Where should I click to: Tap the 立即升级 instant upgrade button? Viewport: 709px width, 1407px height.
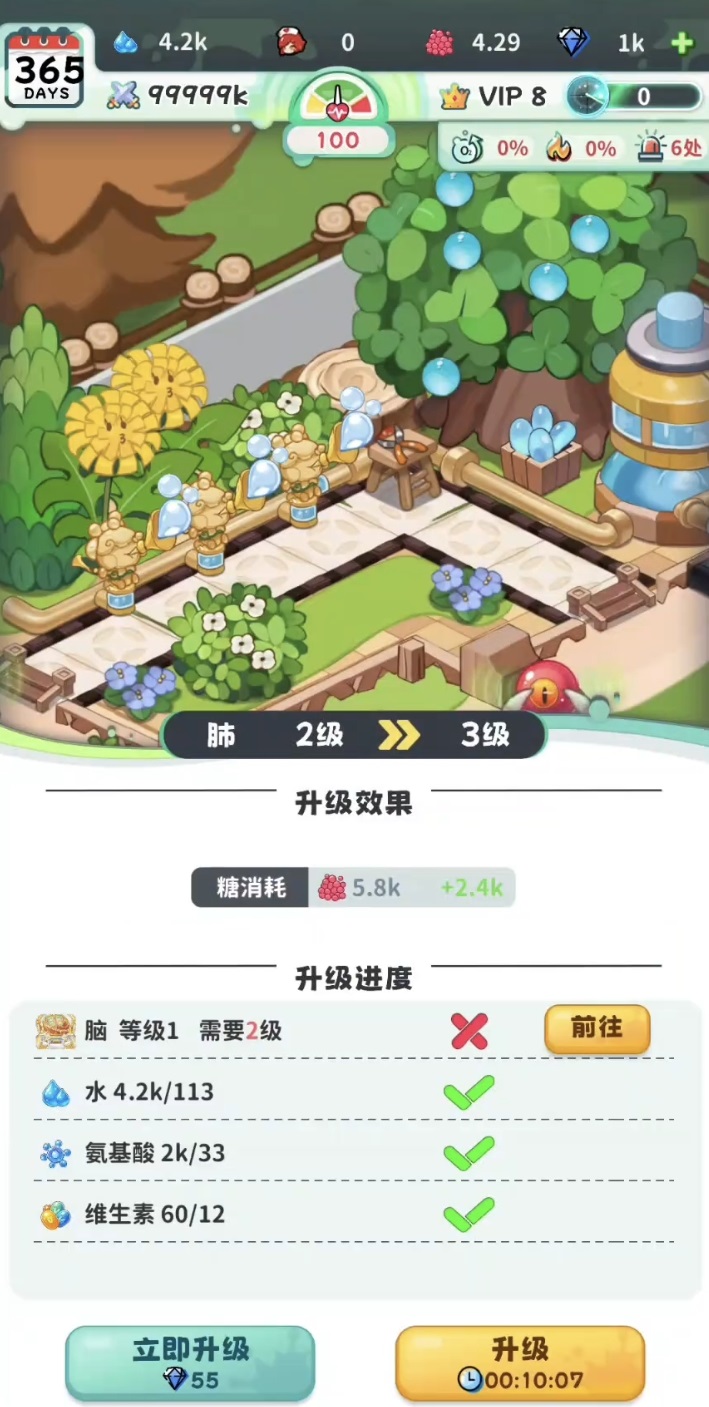[190, 1363]
